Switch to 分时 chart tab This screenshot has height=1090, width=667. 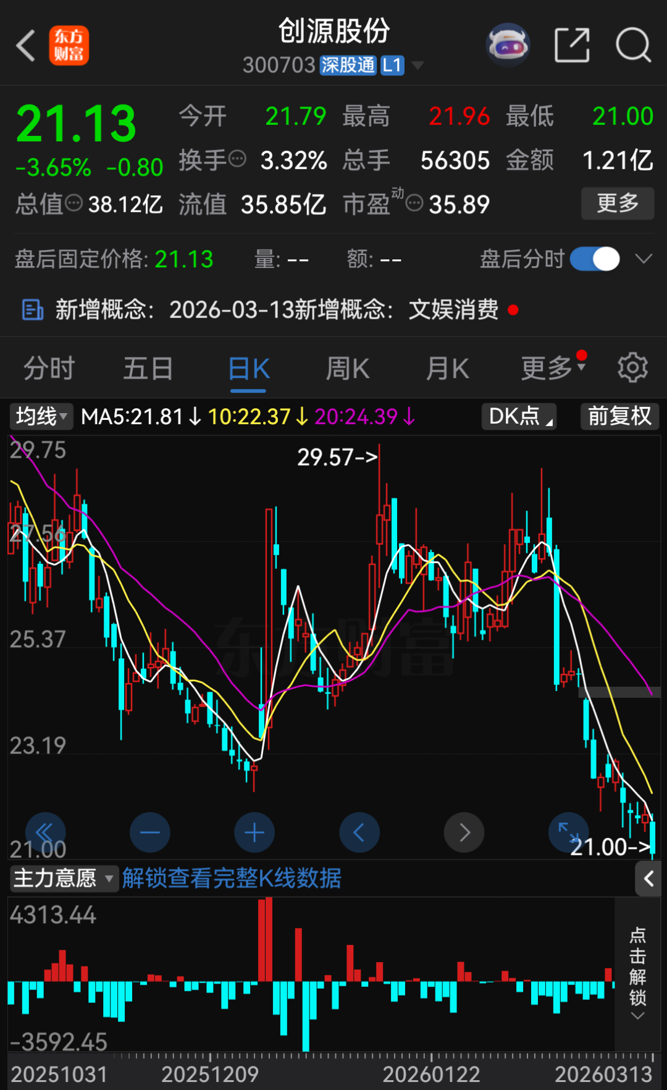pos(49,368)
